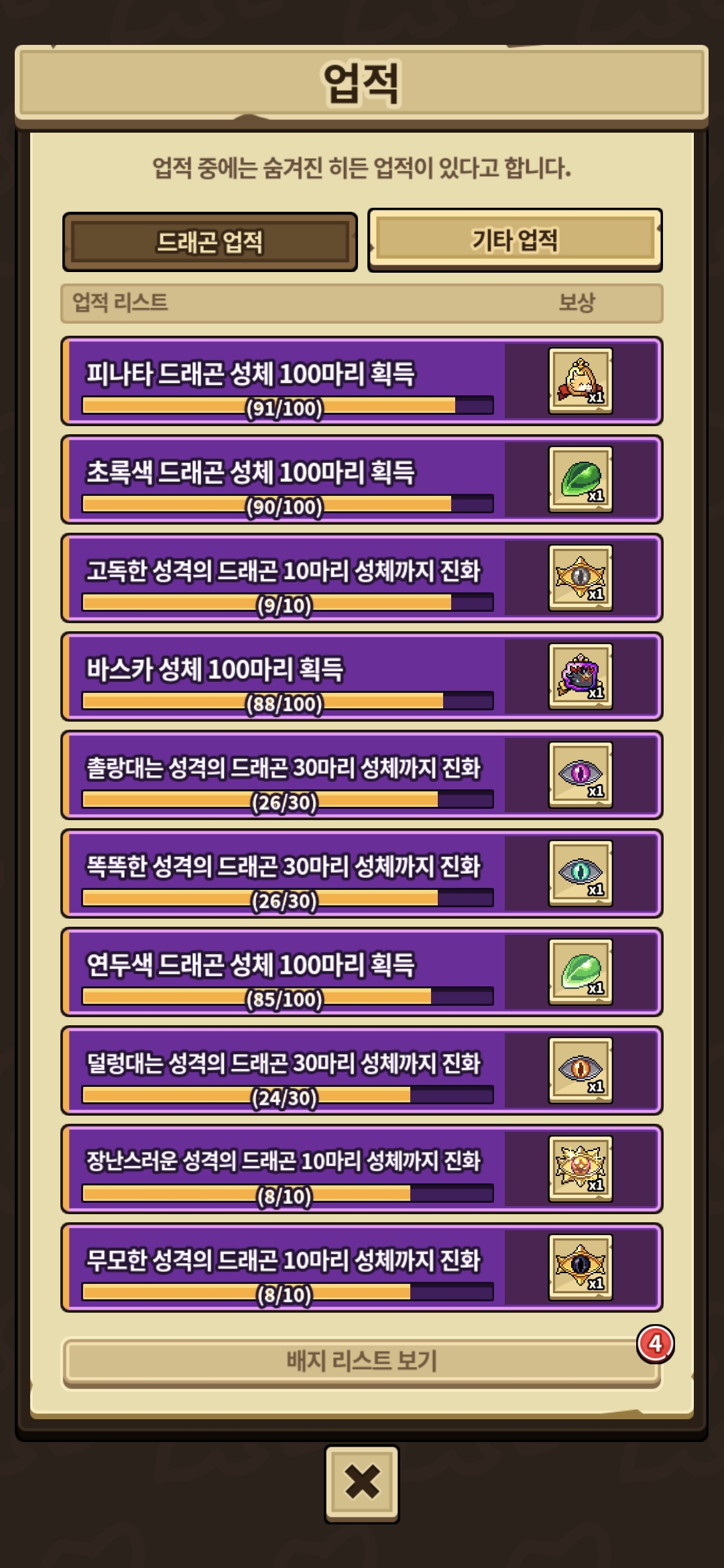Tap the reward icon for 피나타 드래곤 achievement
724x1568 pixels.
point(581,381)
